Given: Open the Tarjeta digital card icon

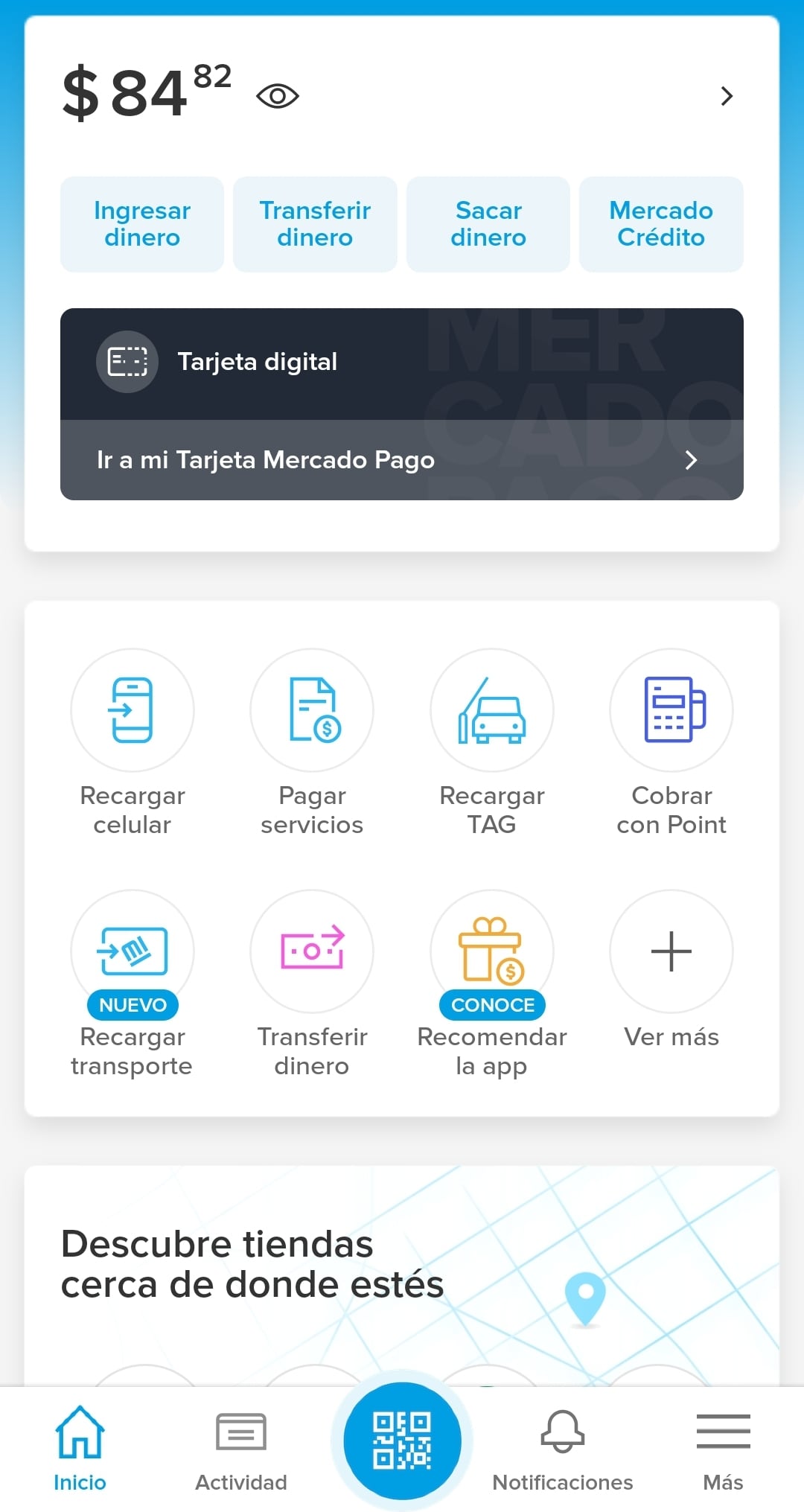Looking at the screenshot, I should (x=127, y=362).
